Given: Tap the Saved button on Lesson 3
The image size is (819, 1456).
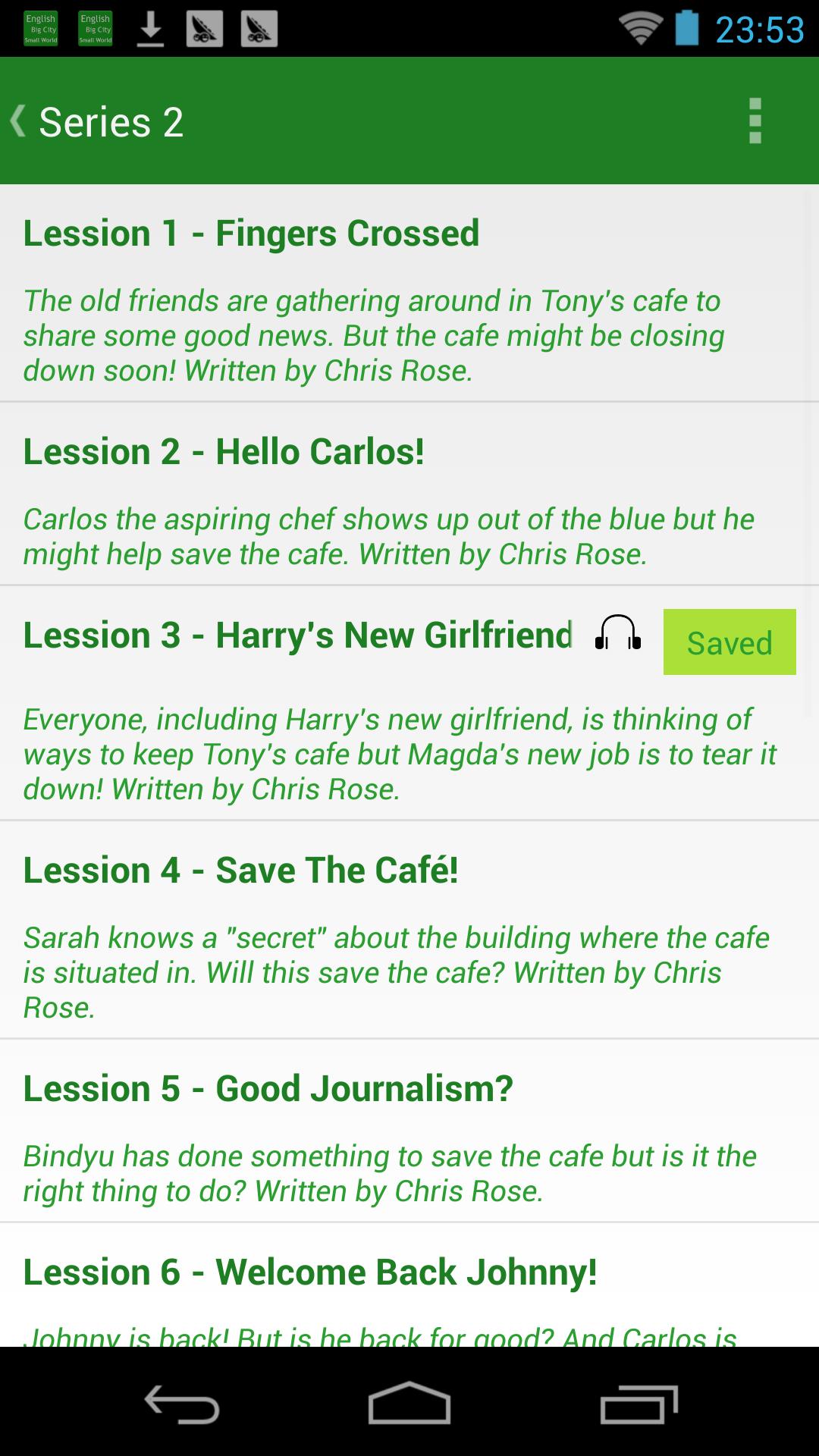Looking at the screenshot, I should 730,642.
